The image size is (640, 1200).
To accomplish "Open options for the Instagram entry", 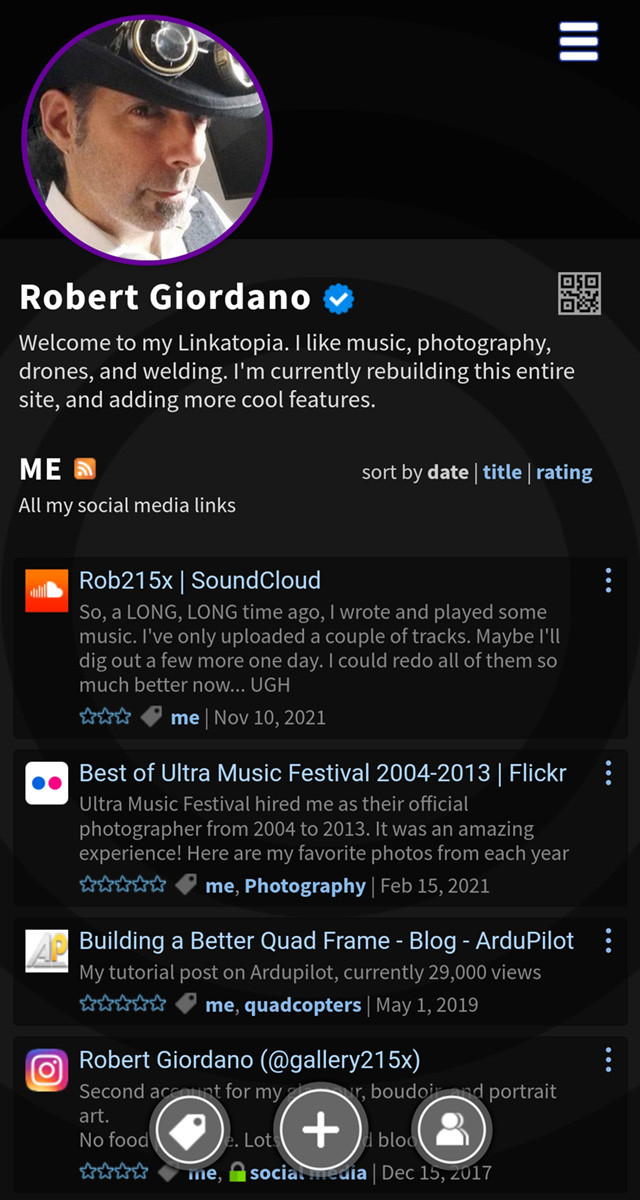I will click(608, 1060).
